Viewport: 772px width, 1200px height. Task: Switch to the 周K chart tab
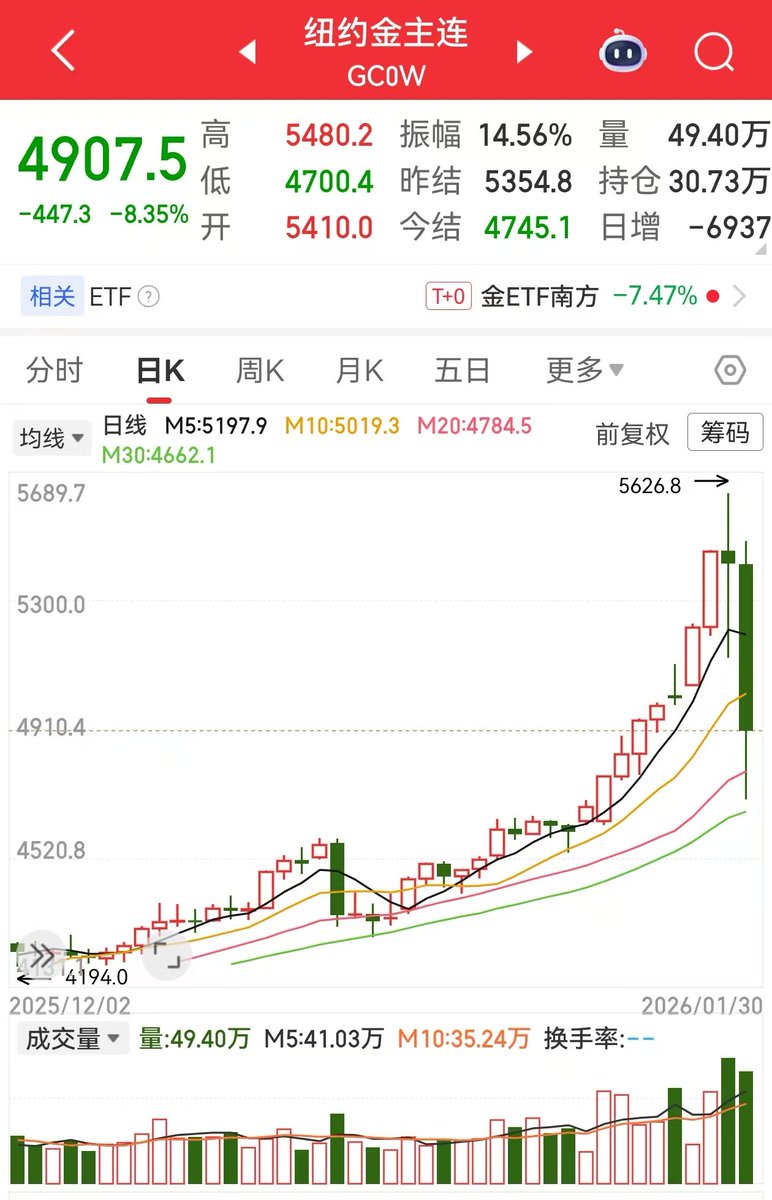(260, 371)
